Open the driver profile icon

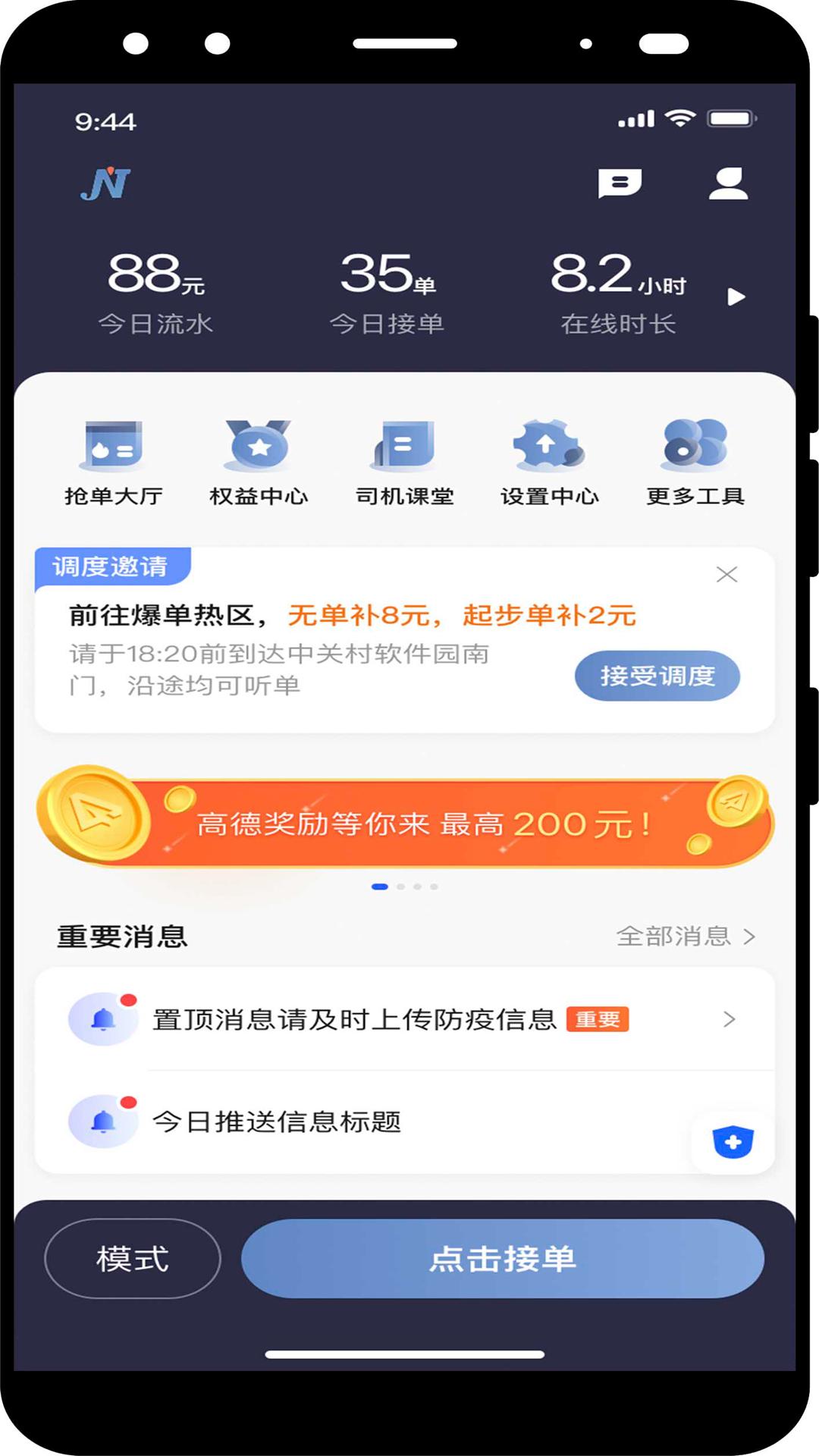tap(726, 184)
